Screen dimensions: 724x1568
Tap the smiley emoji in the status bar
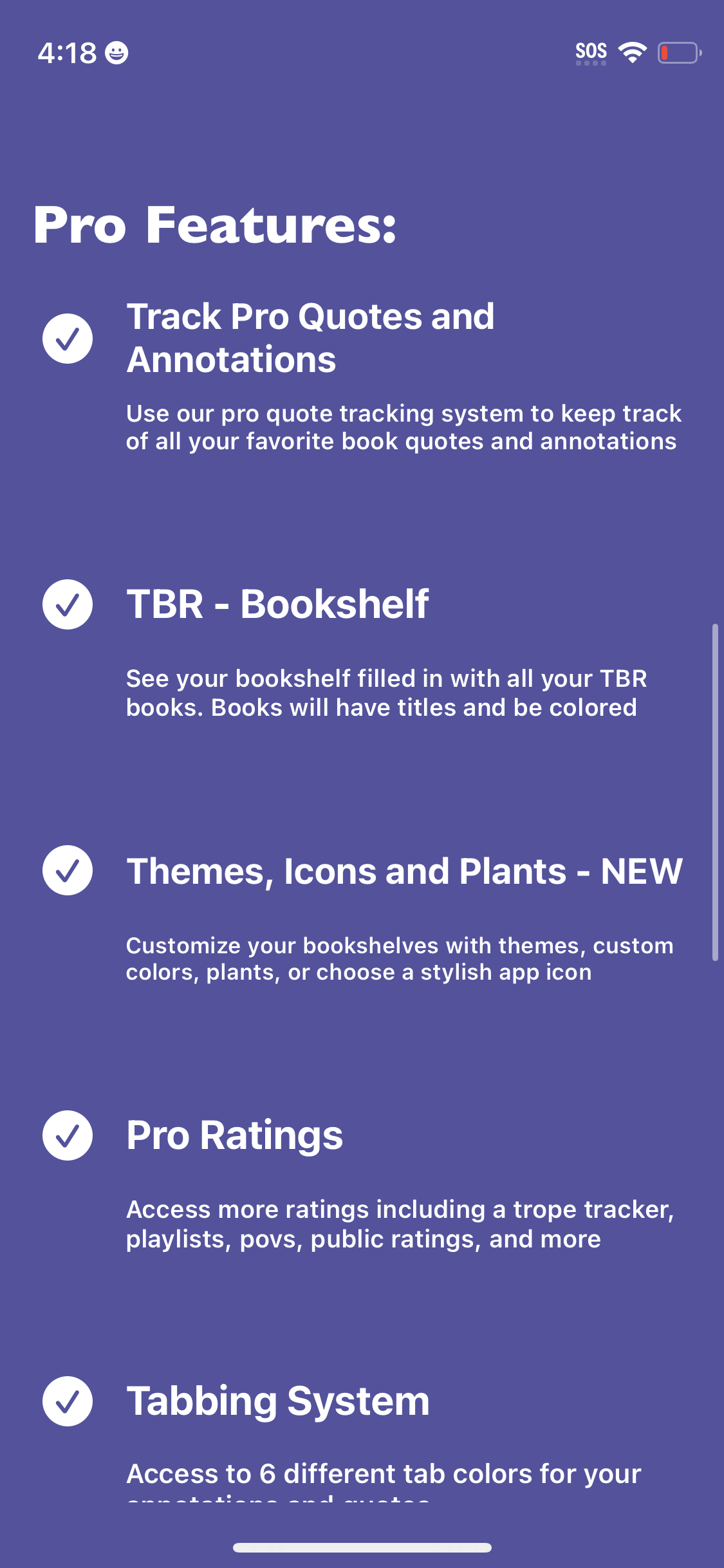tap(115, 53)
